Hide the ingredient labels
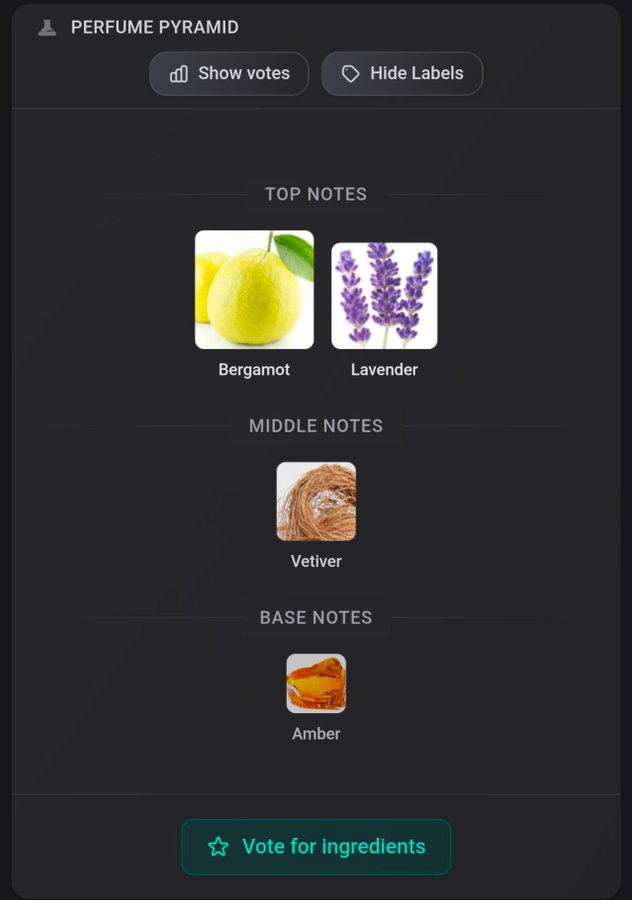The height and width of the screenshot is (900, 632). point(402,74)
